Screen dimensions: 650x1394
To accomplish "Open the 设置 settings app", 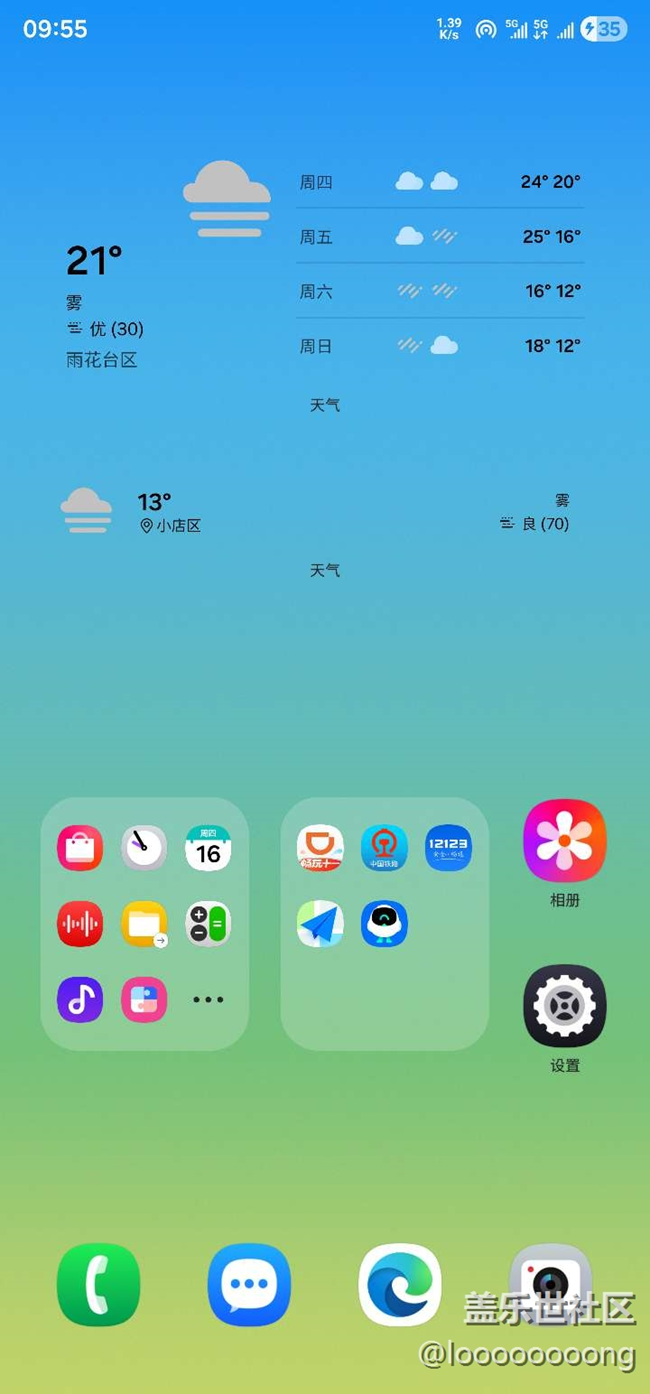I will coord(565,1006).
